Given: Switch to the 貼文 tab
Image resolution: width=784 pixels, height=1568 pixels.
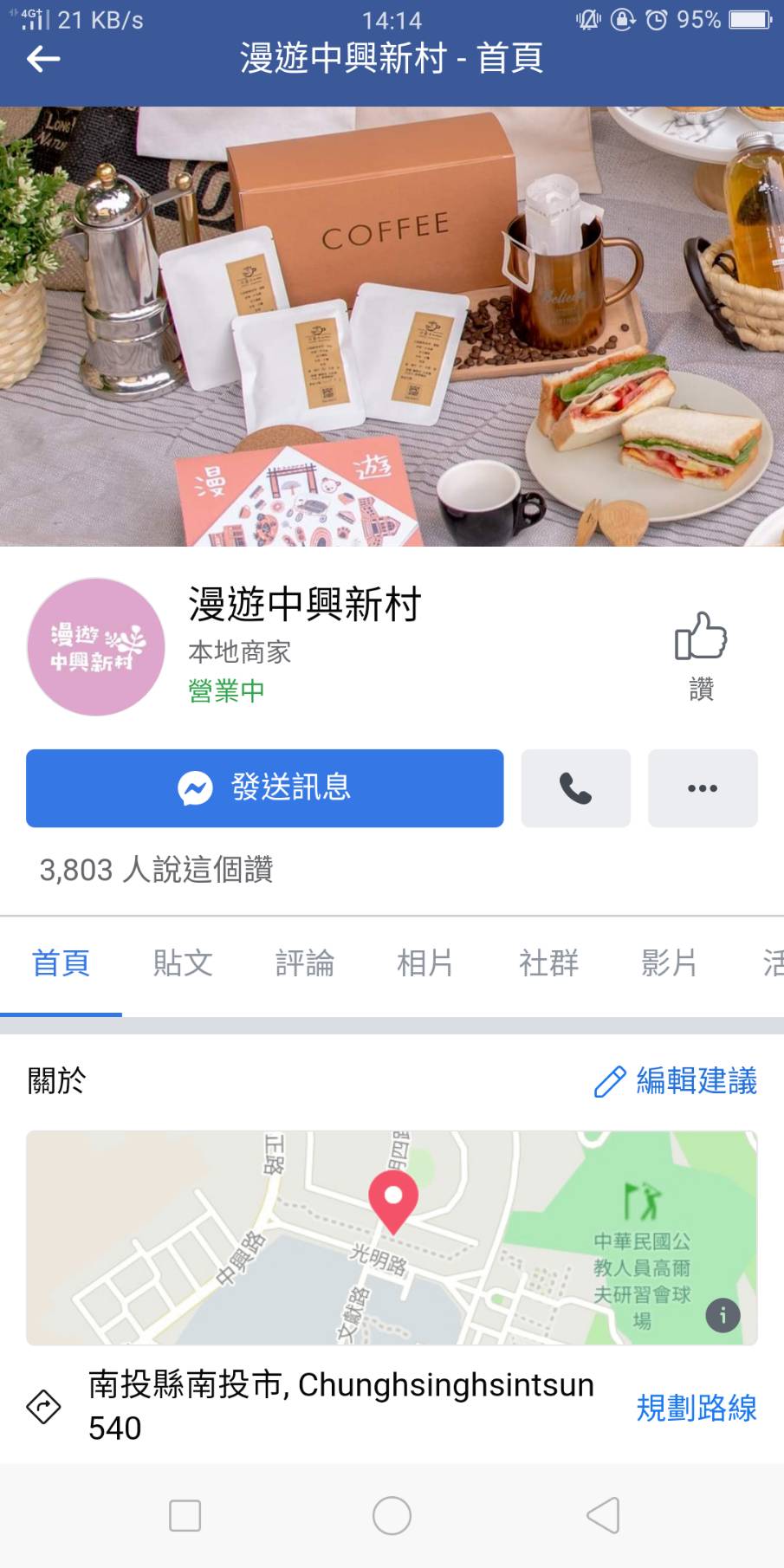Looking at the screenshot, I should (183, 963).
